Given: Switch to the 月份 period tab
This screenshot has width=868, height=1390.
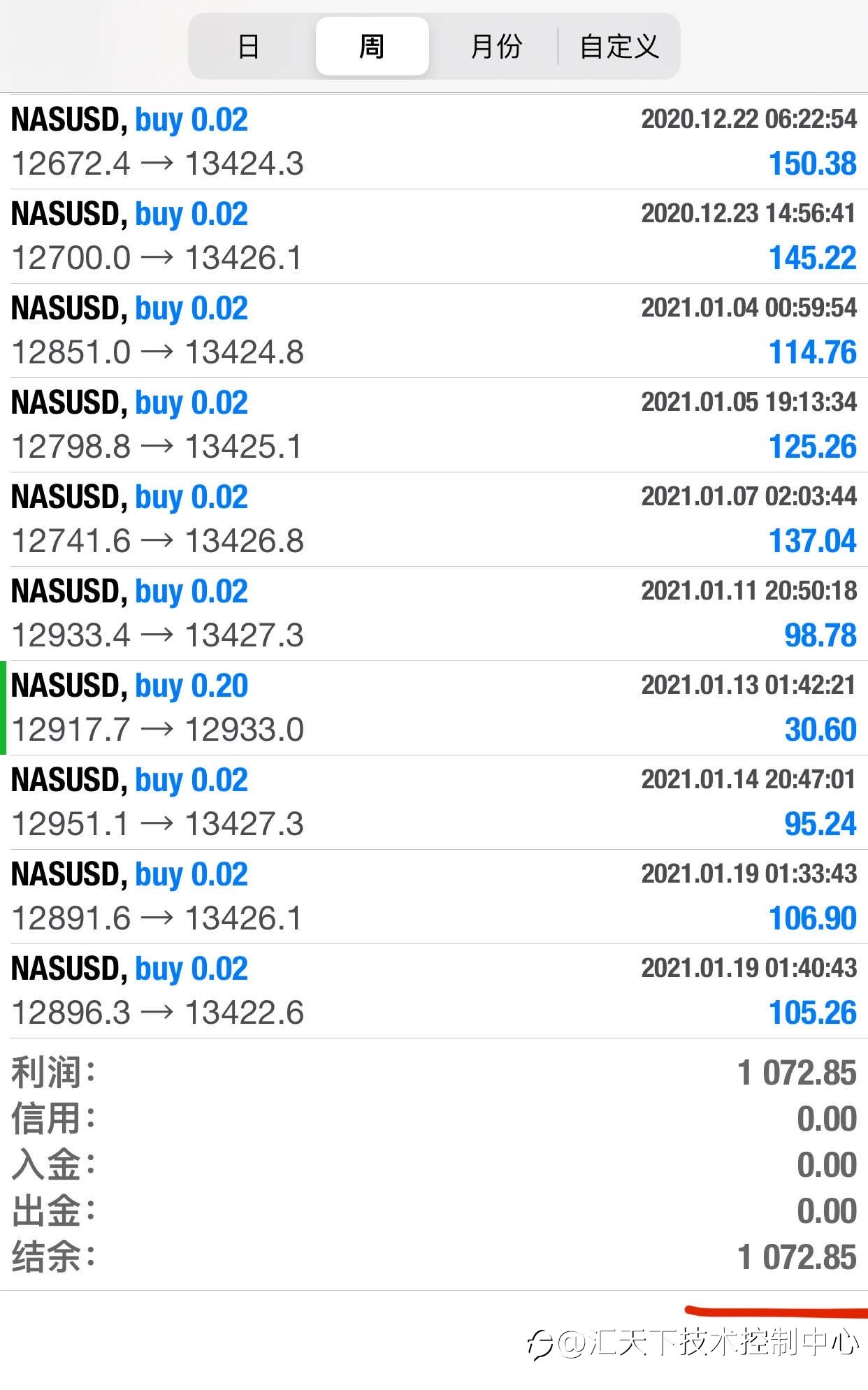Looking at the screenshot, I should point(496,47).
